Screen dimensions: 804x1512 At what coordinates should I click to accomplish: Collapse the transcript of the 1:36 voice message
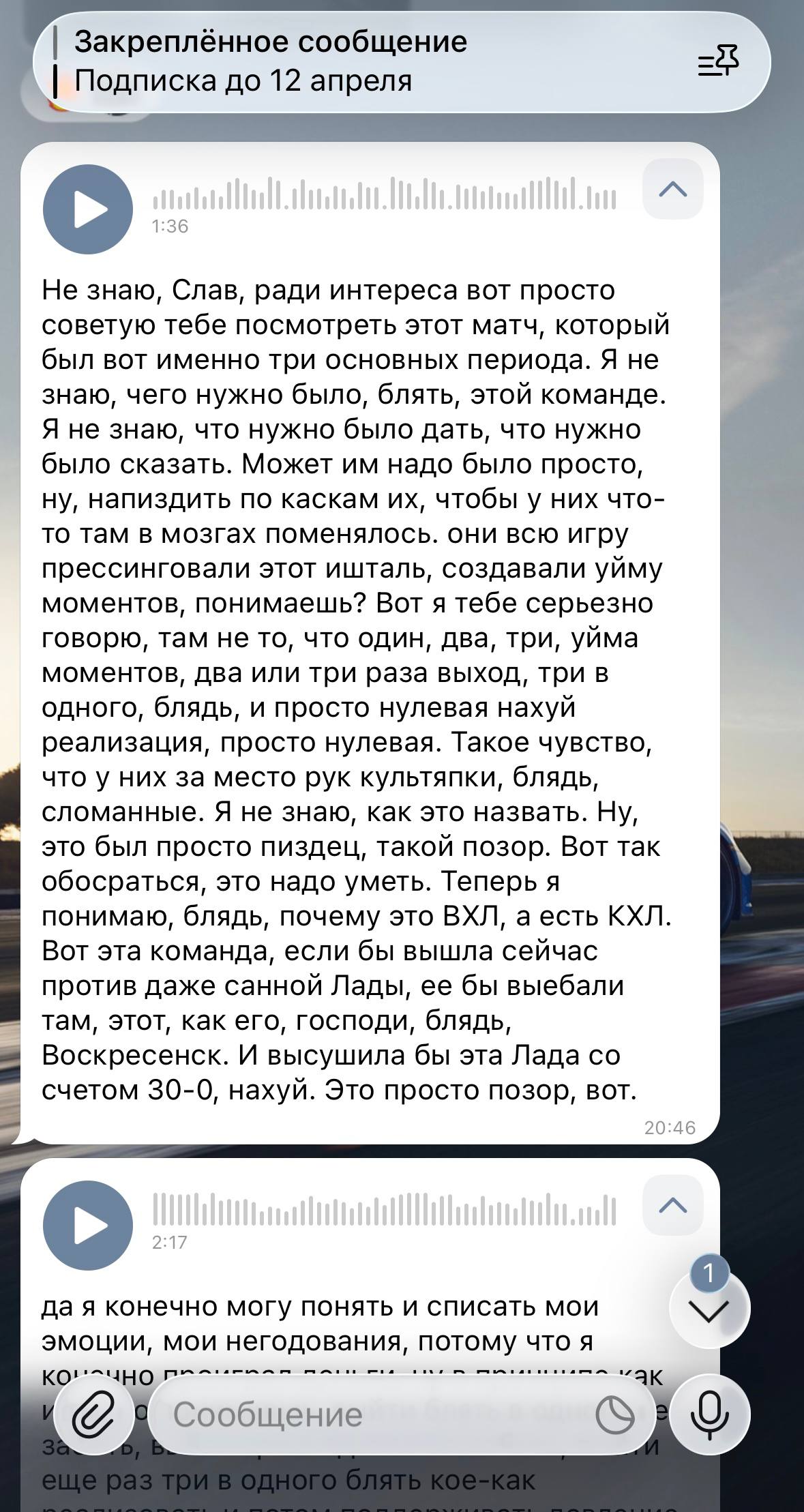tap(673, 190)
